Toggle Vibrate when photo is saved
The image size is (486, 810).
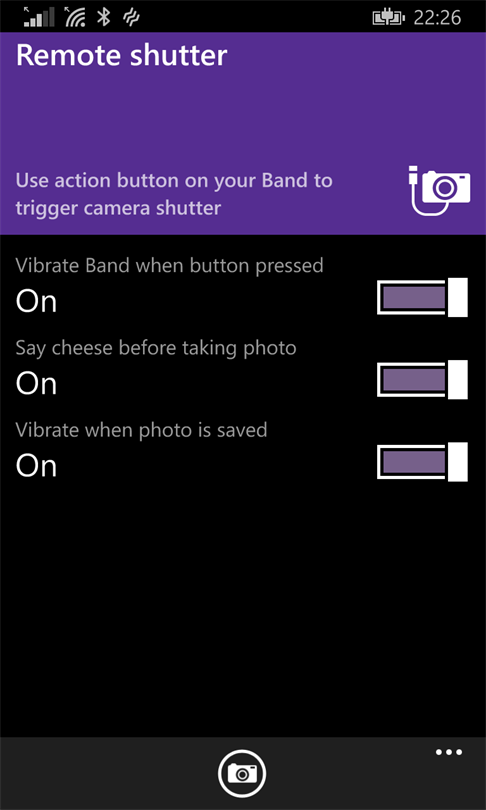click(422, 462)
